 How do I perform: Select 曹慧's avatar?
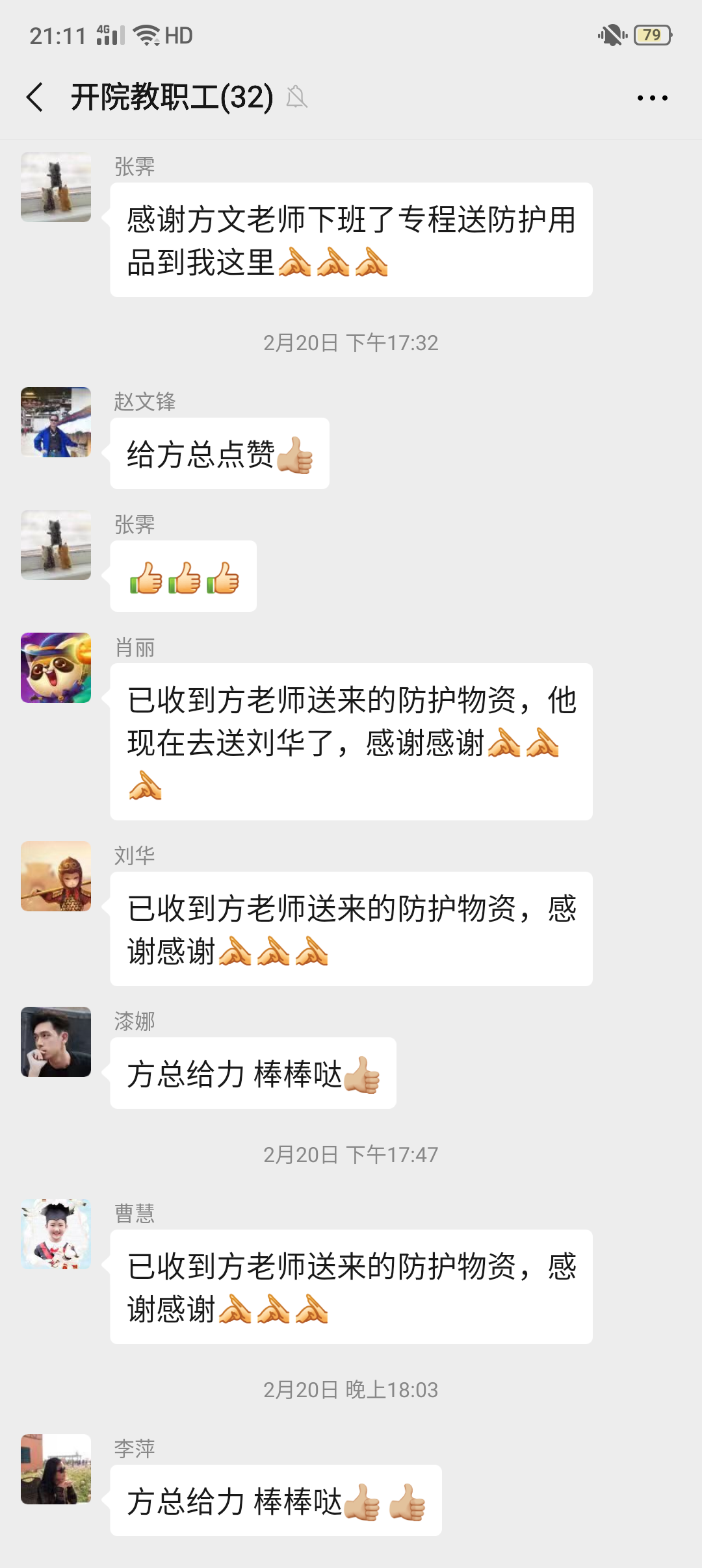point(56,1234)
